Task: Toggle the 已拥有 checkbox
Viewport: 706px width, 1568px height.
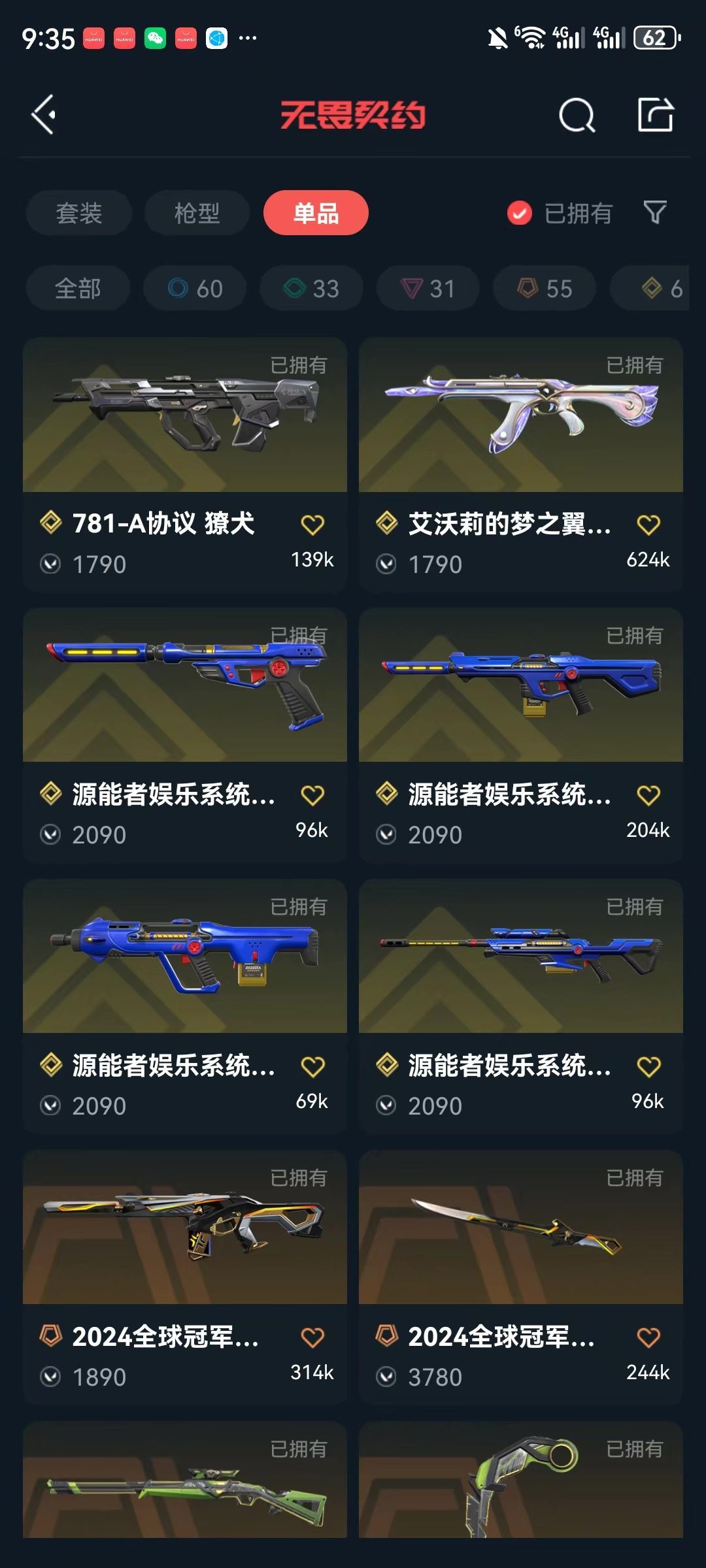Action: tap(520, 213)
